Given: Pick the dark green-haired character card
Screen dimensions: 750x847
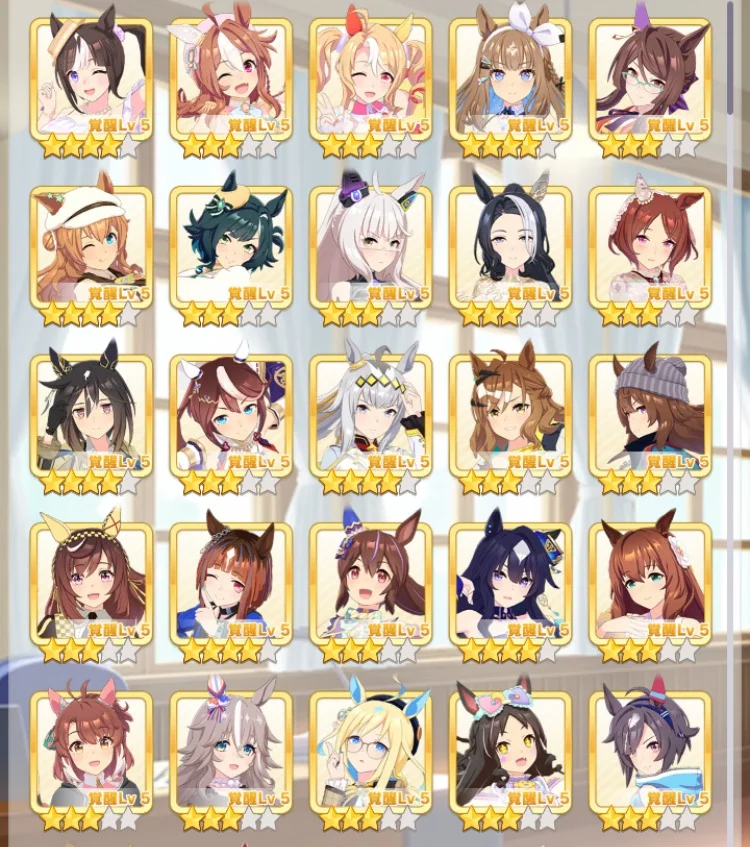Looking at the screenshot, I should (231, 246).
